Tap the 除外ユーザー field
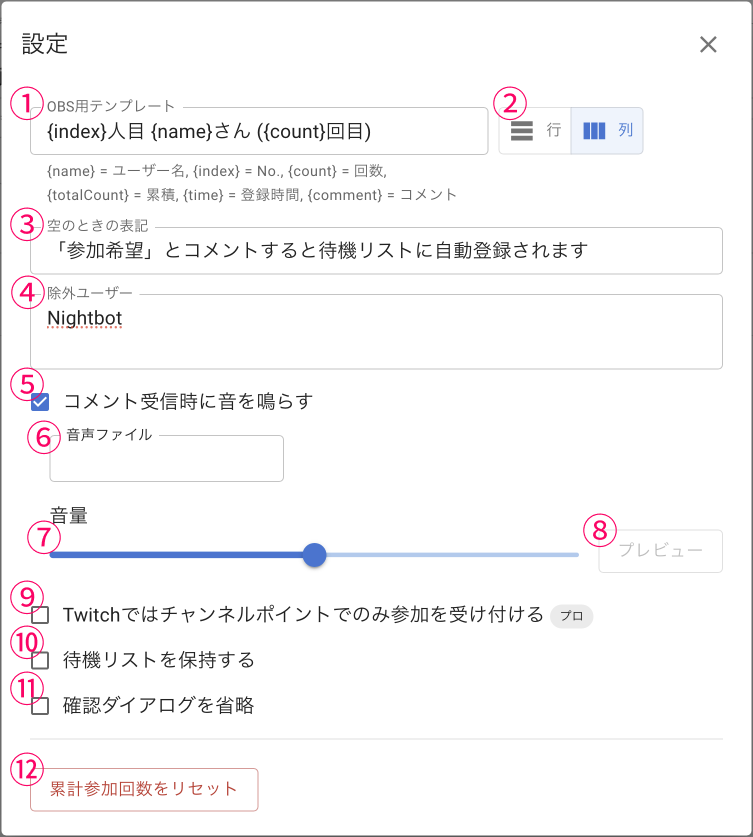 coord(375,333)
